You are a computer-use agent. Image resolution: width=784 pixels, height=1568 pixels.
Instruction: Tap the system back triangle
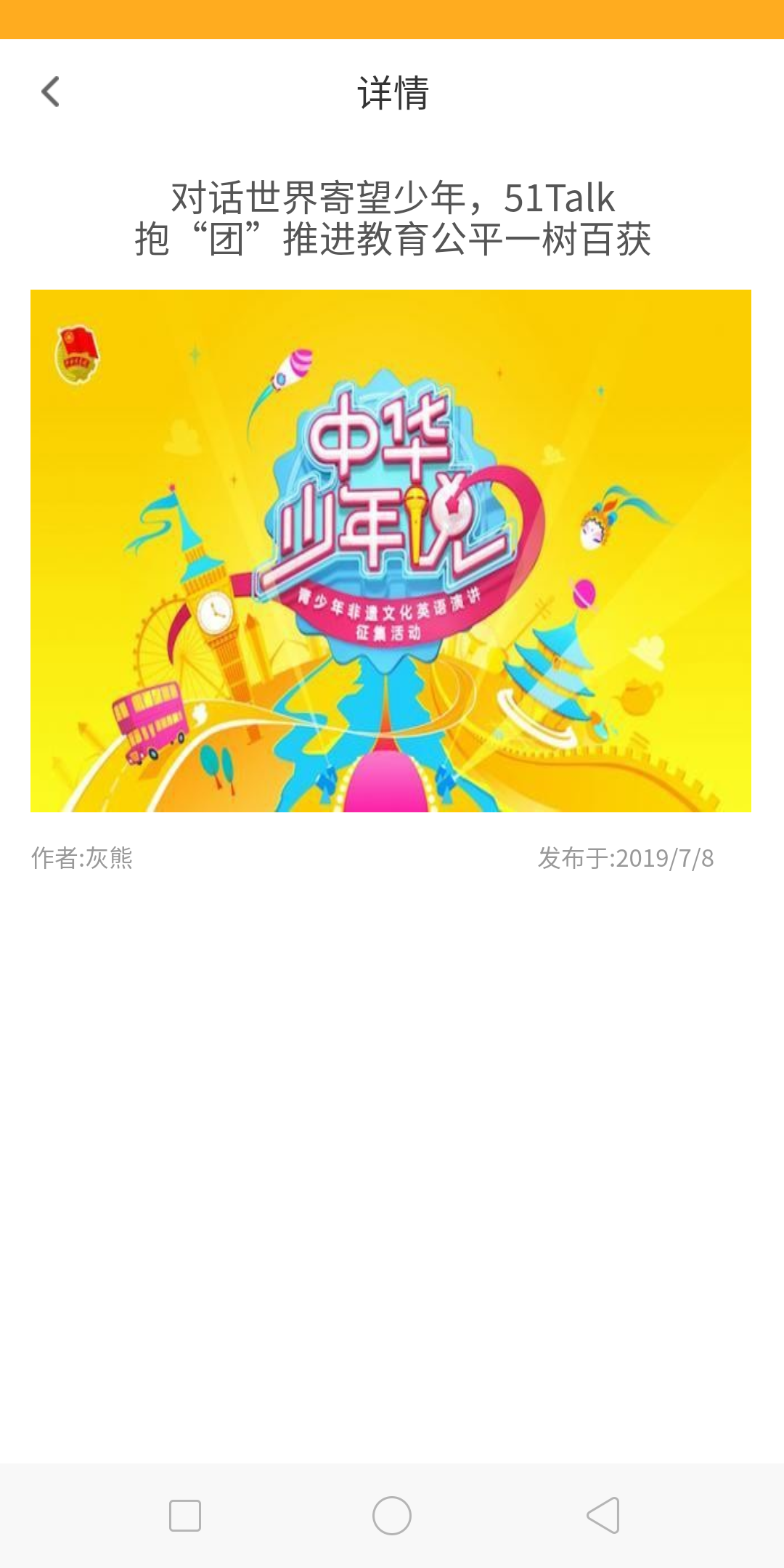[x=603, y=1516]
